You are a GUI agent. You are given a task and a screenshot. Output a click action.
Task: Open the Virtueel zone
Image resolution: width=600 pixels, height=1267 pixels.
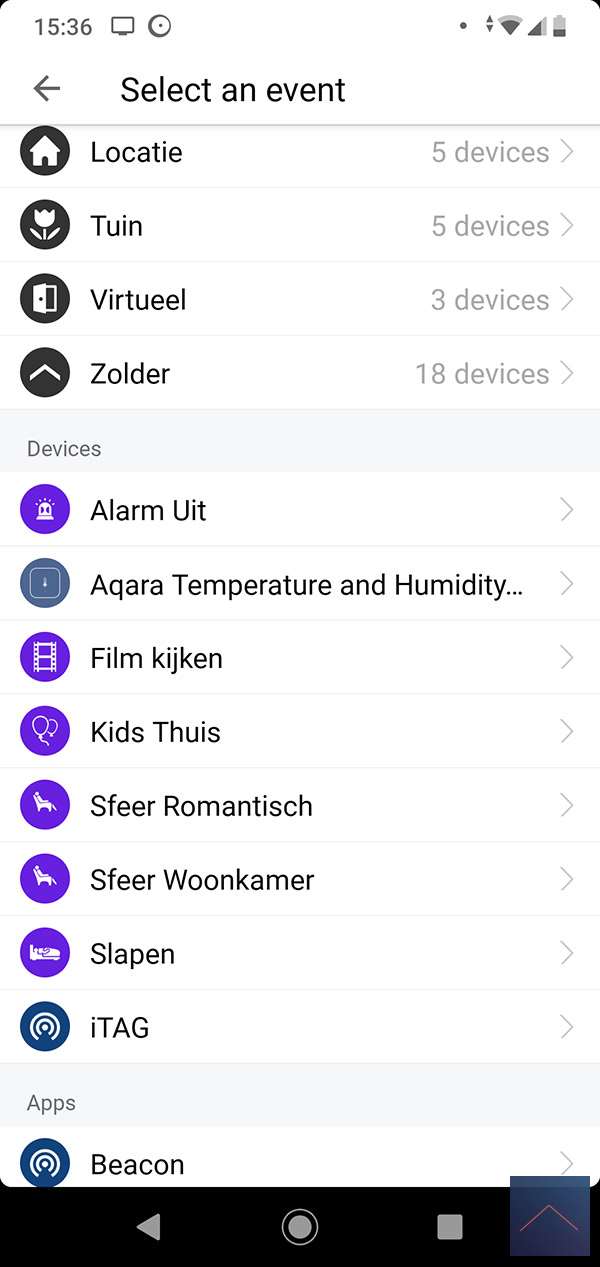click(300, 300)
